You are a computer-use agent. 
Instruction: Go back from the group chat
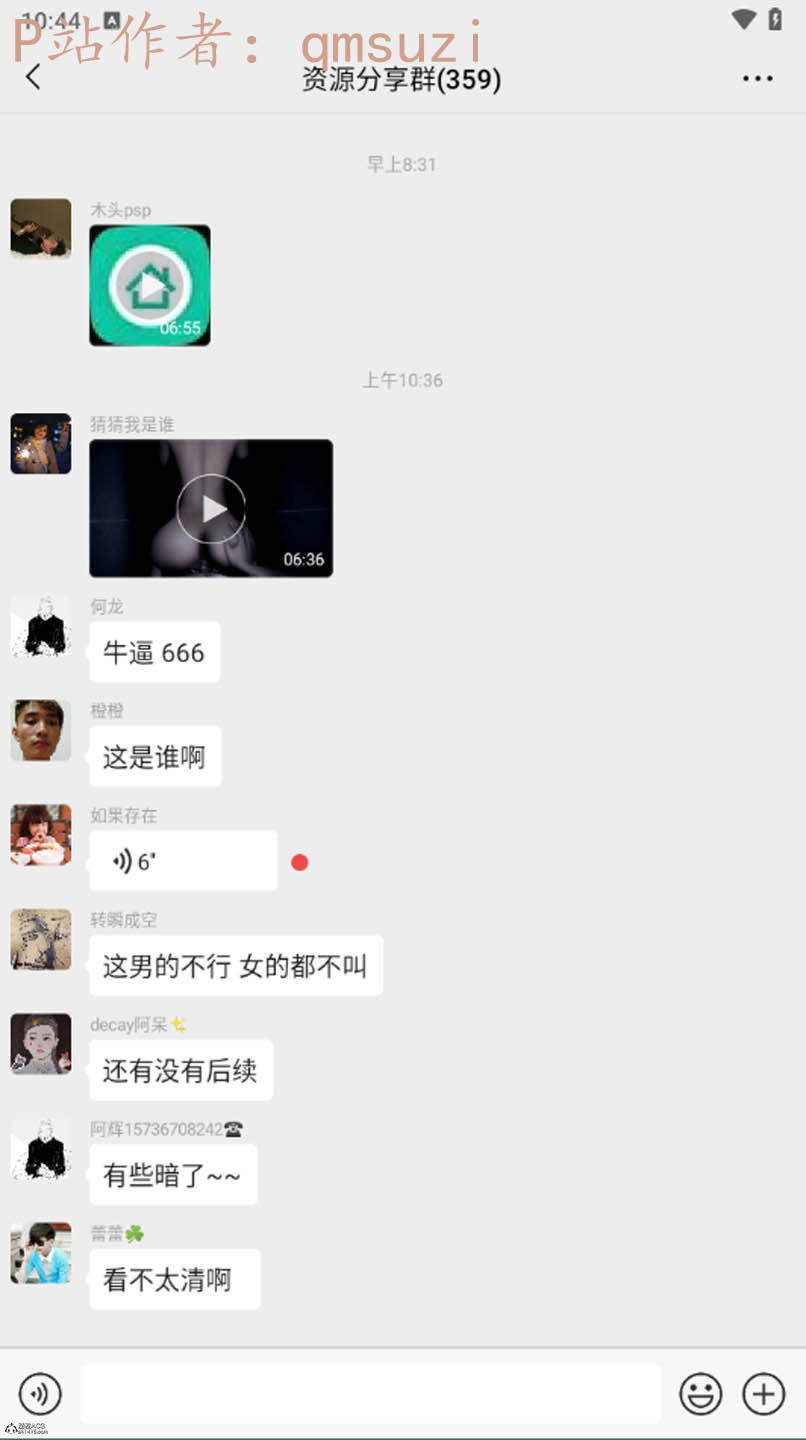click(34, 77)
